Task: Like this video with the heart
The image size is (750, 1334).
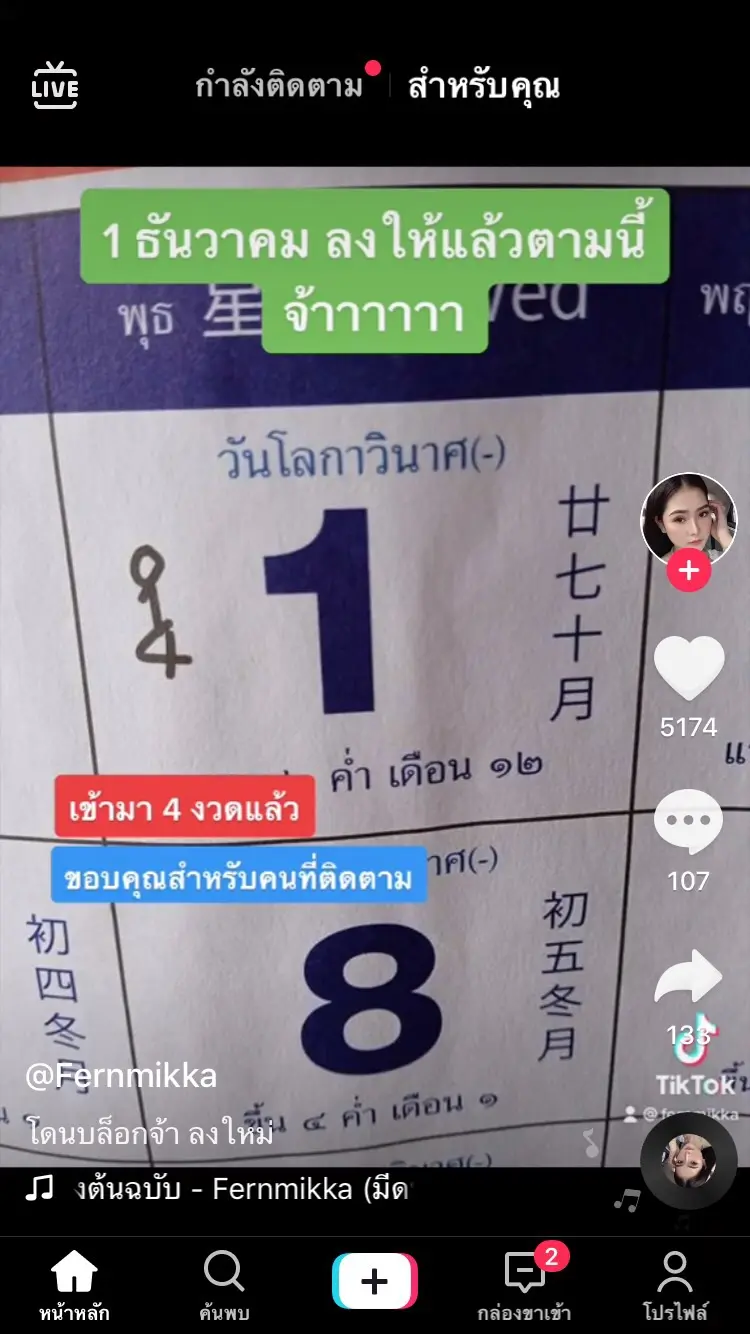Action: tap(689, 668)
